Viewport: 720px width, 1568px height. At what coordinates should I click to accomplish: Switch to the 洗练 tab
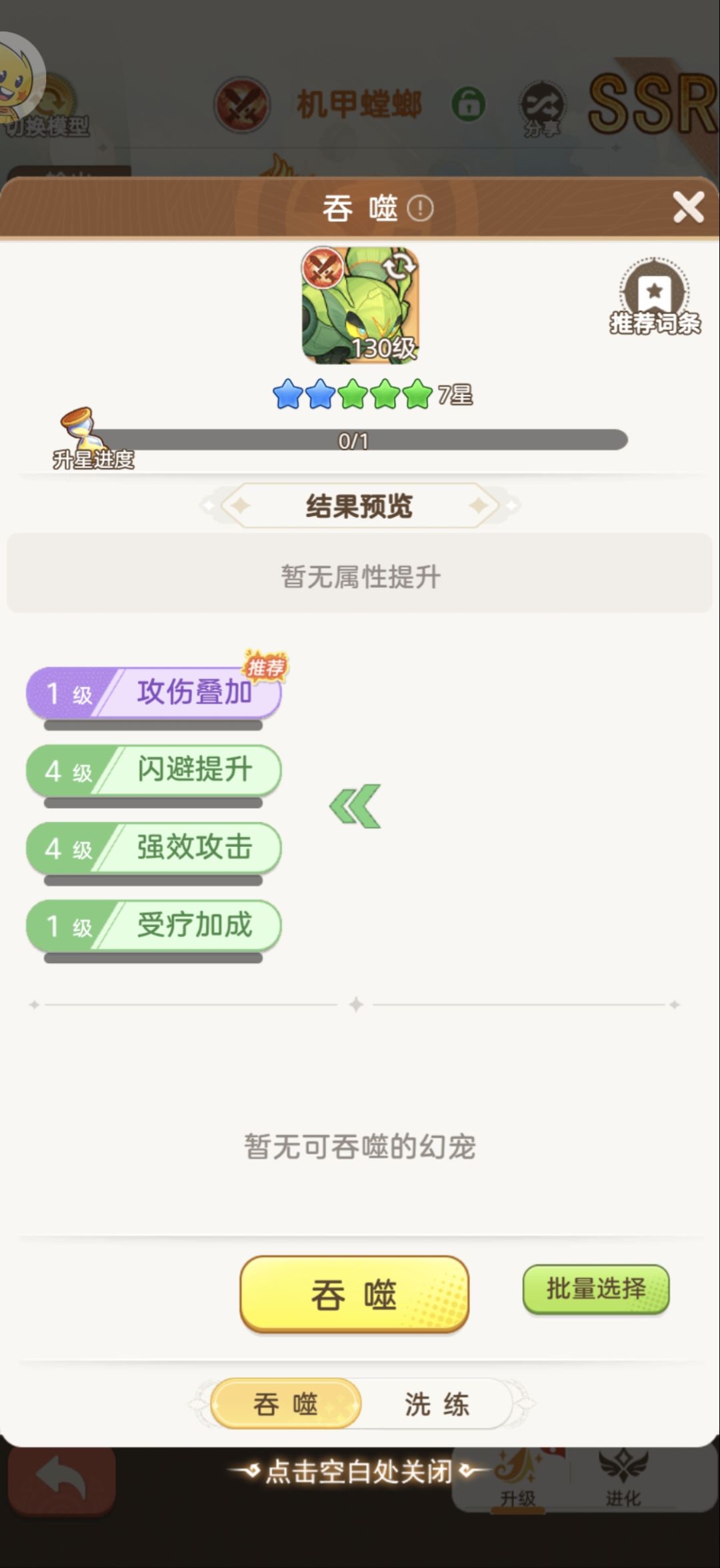437,1404
